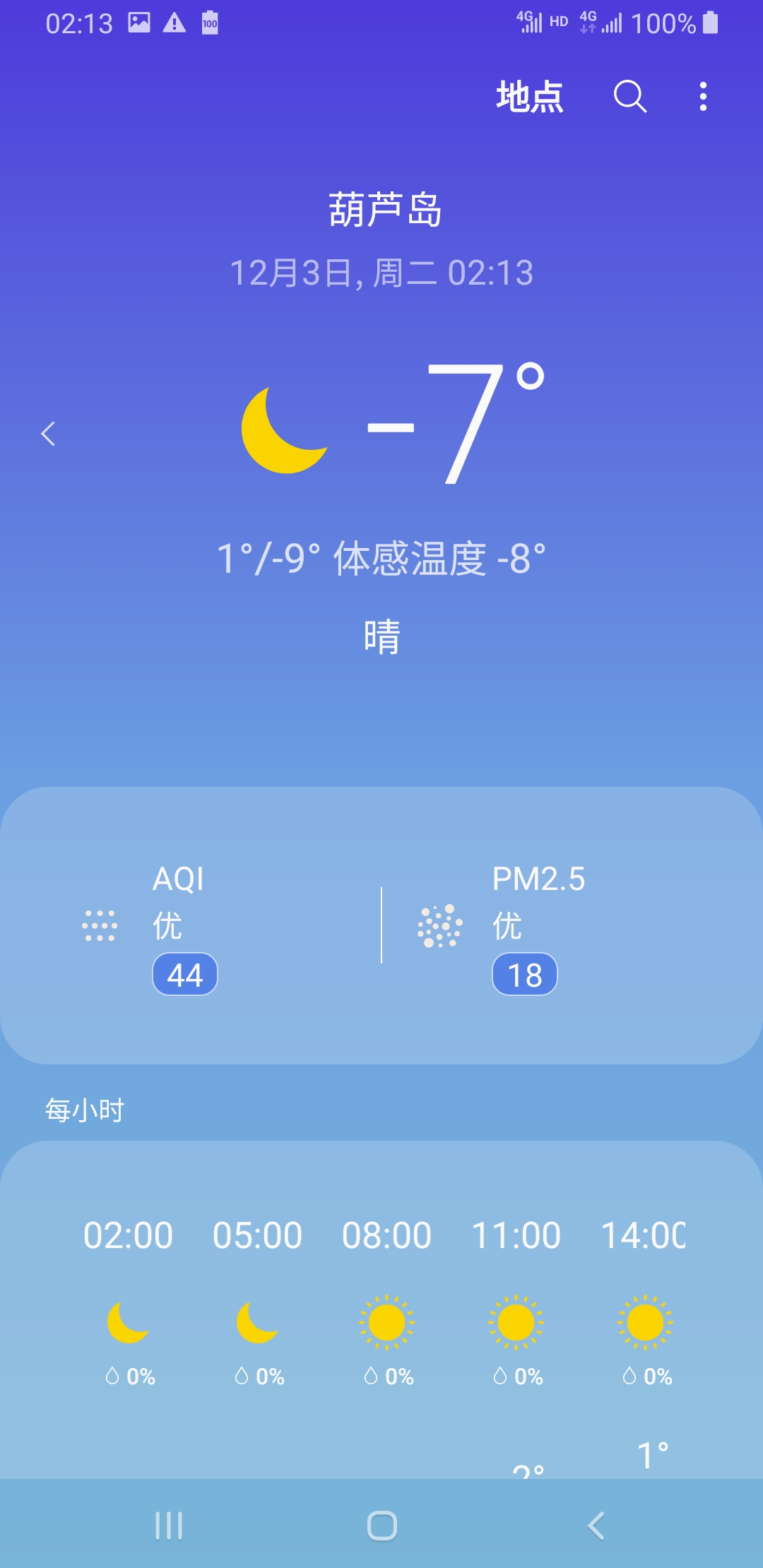Go to previous location with left chevron
Viewport: 763px width, 1568px height.
coord(48,434)
